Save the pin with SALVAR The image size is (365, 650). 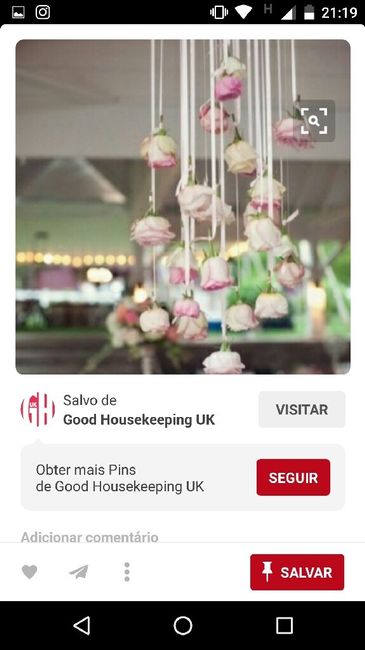point(297,572)
